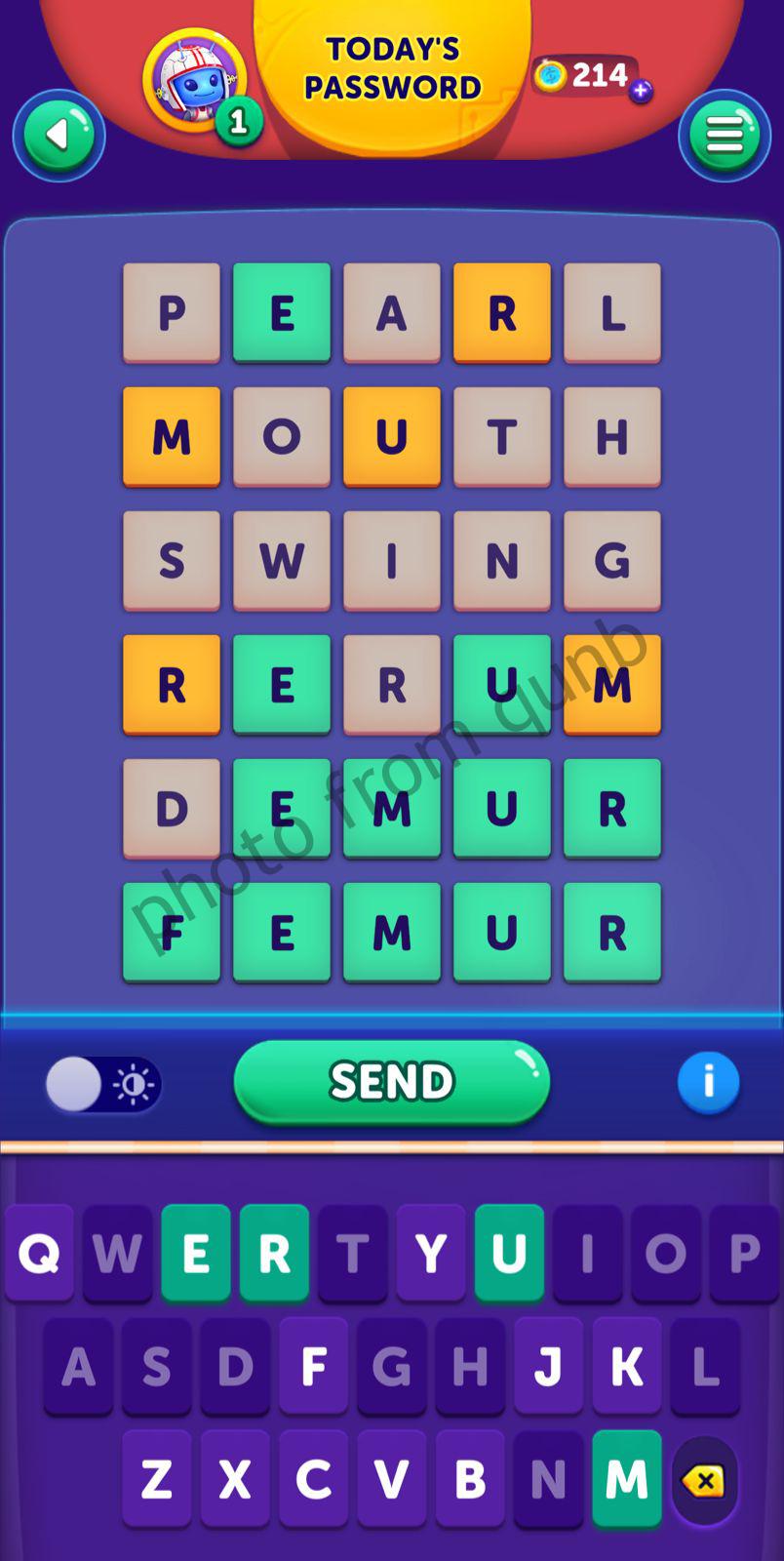Choose the J key
The image size is (784, 1561).
pyautogui.click(x=548, y=1366)
